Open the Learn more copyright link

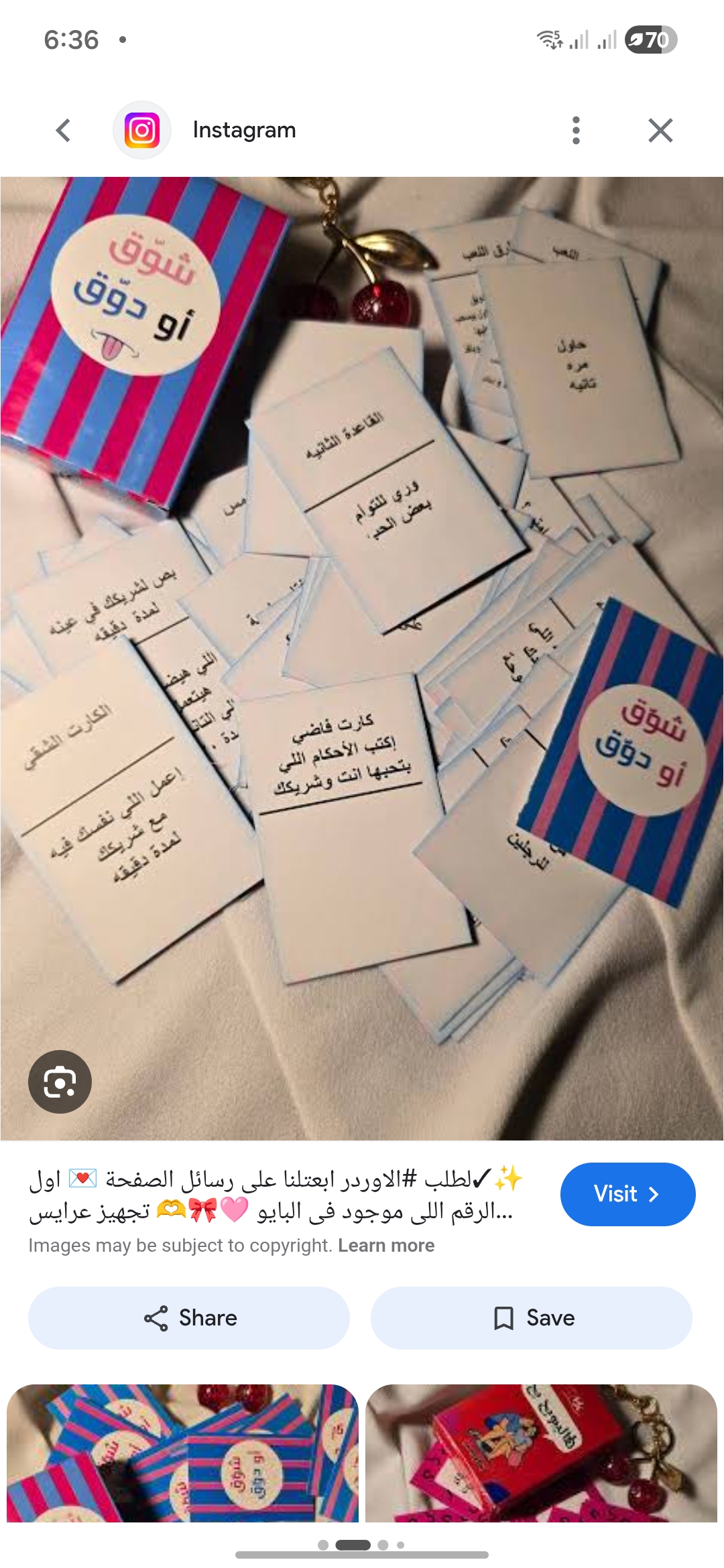(x=386, y=1245)
